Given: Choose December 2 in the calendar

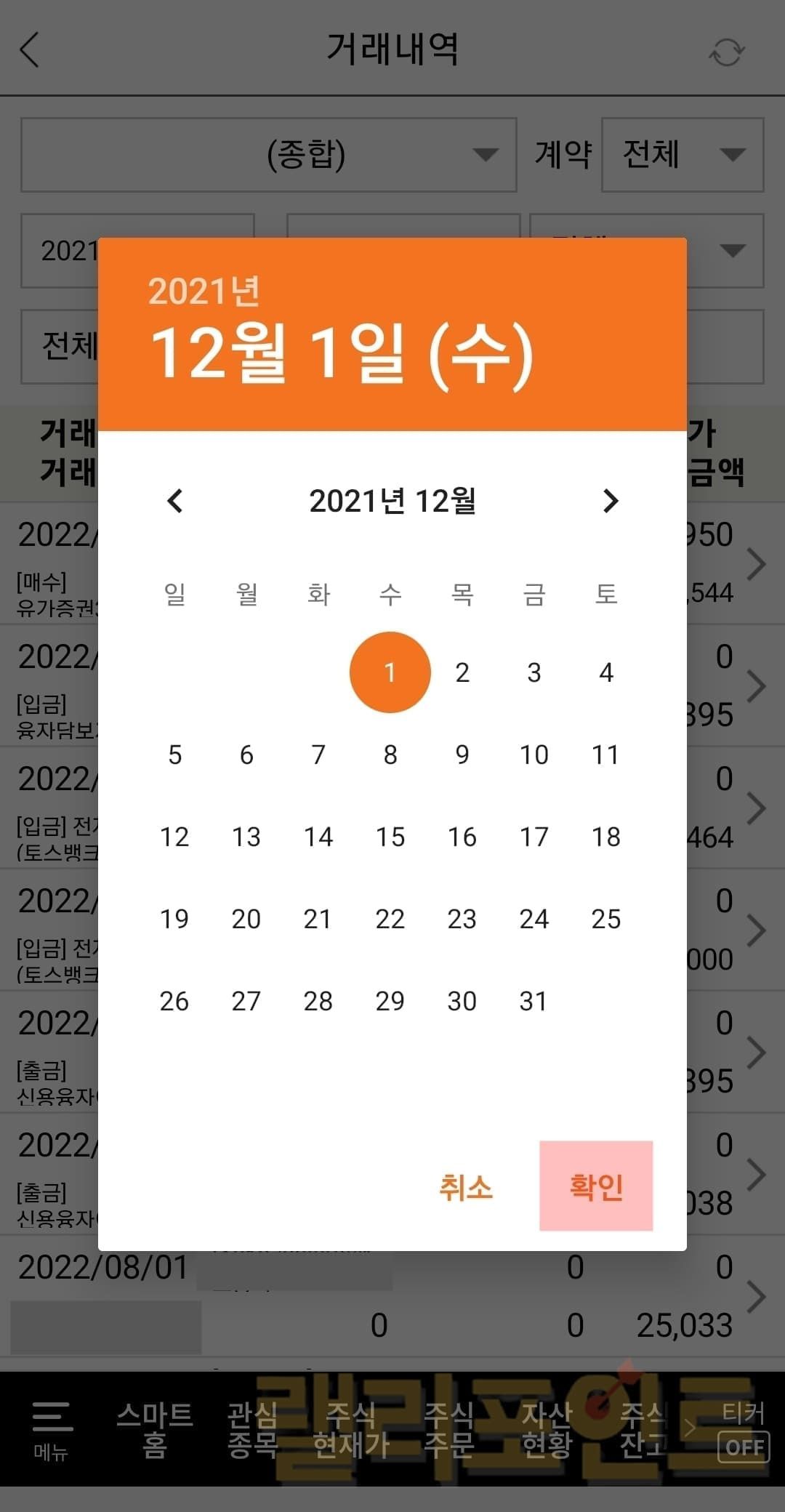Looking at the screenshot, I should click(462, 672).
